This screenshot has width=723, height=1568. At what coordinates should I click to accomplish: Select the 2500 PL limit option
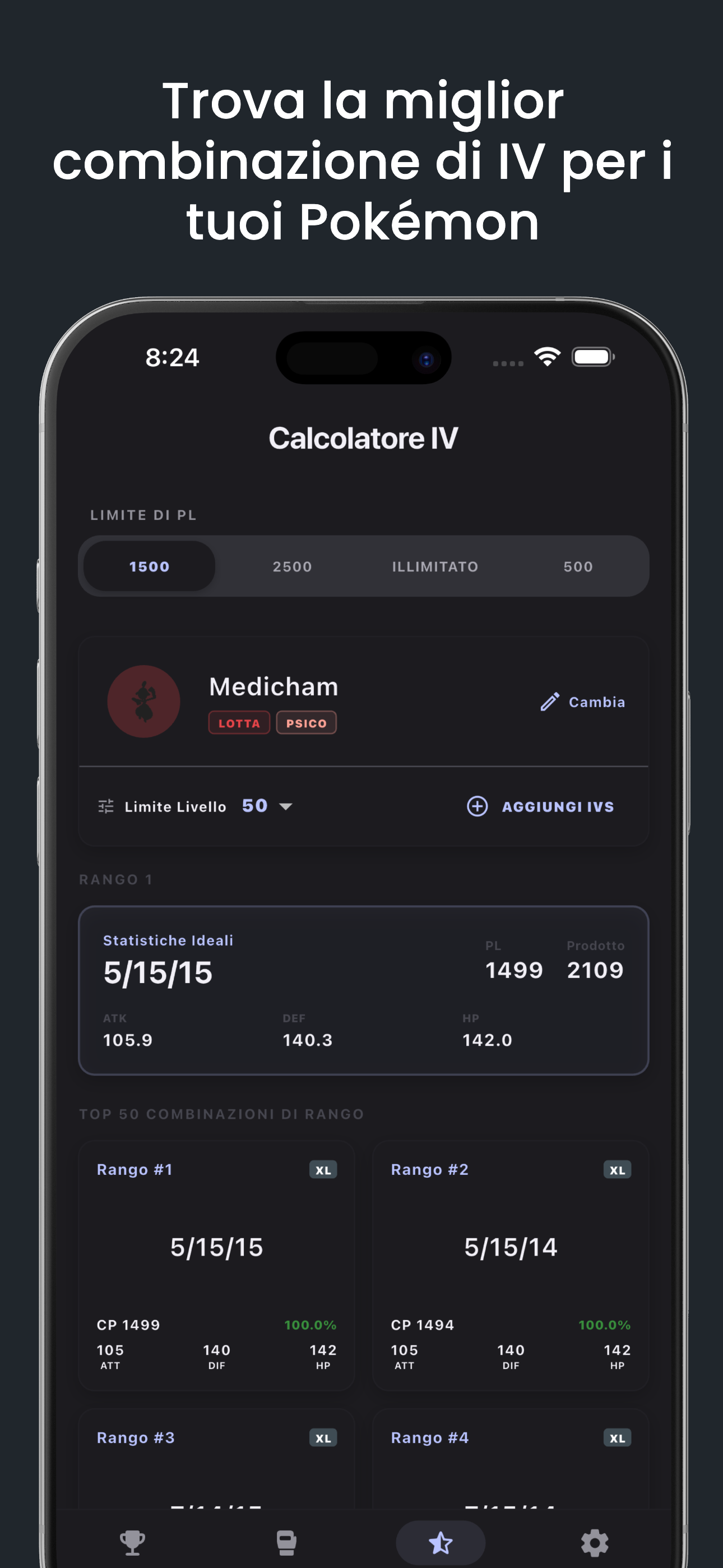pyautogui.click(x=293, y=566)
